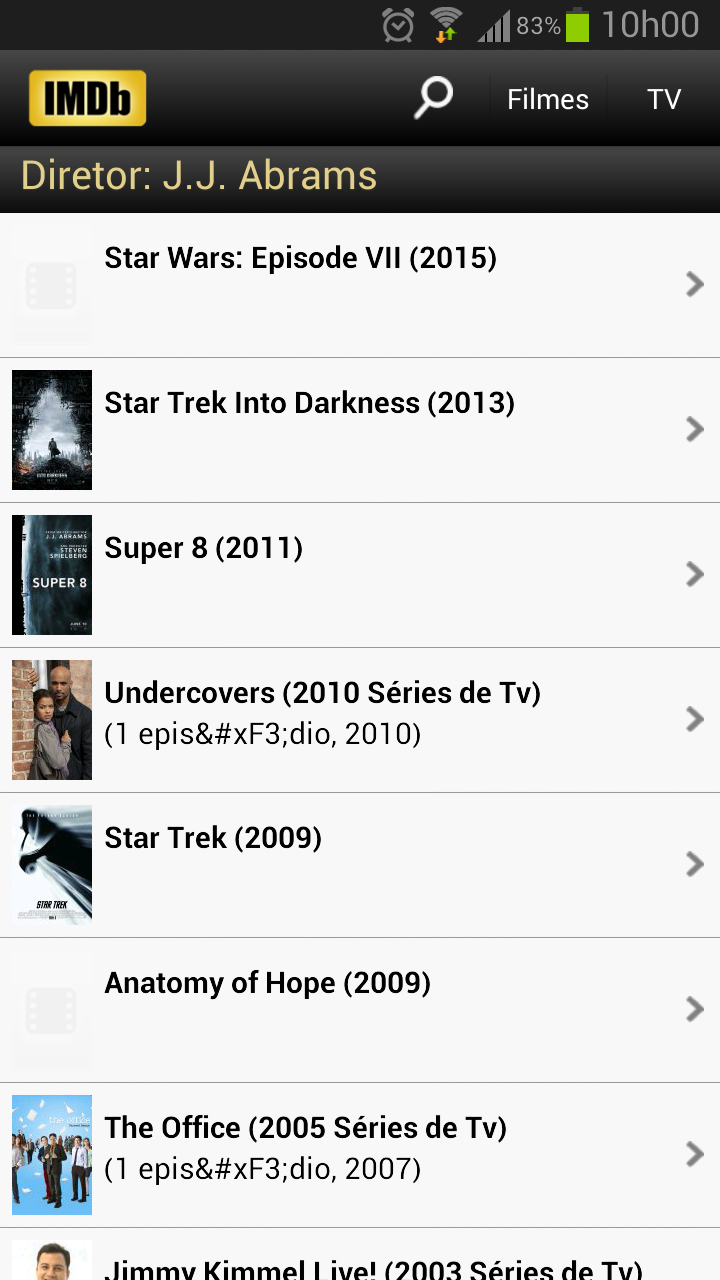The image size is (720, 1280).
Task: Switch to the Filmes section
Action: pyautogui.click(x=547, y=99)
